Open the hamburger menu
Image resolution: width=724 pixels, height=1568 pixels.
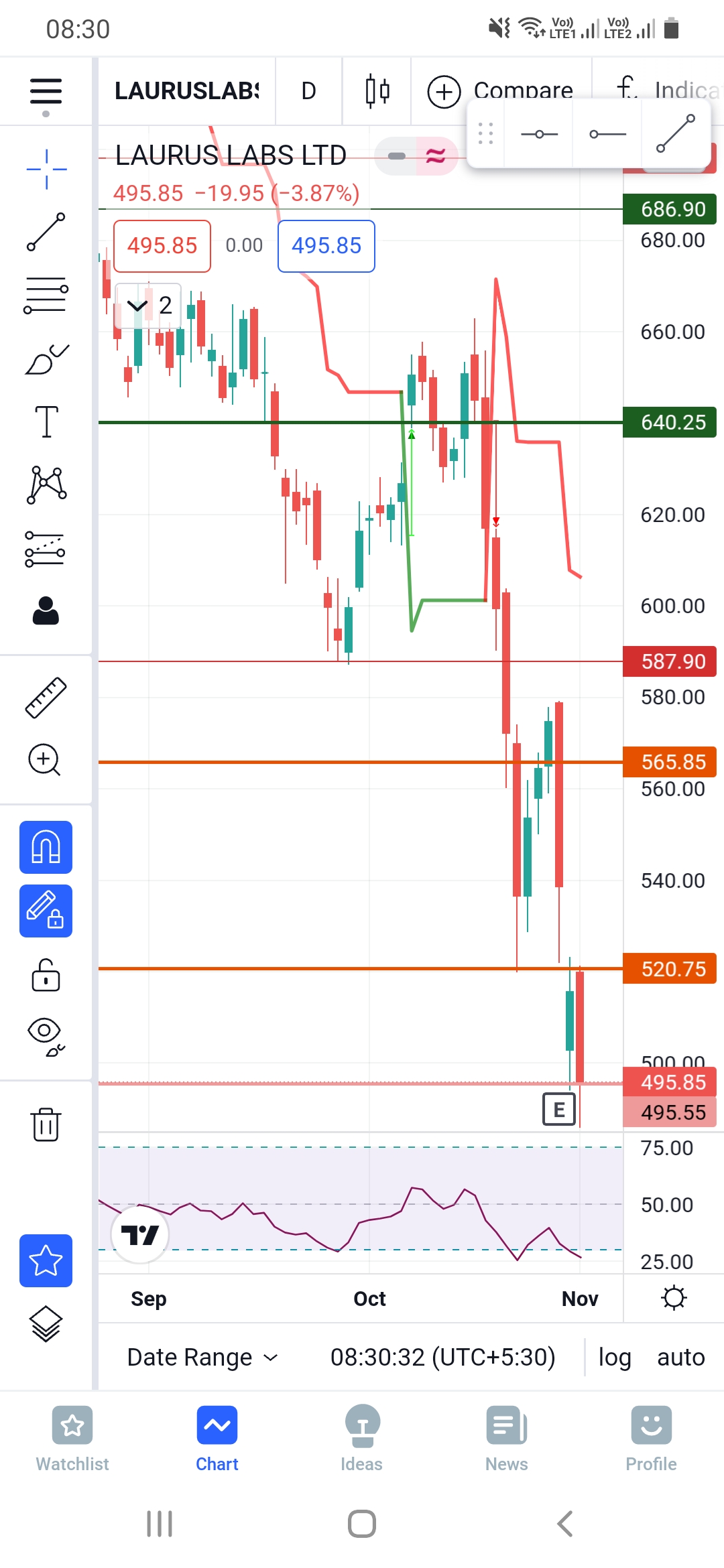tap(46, 91)
